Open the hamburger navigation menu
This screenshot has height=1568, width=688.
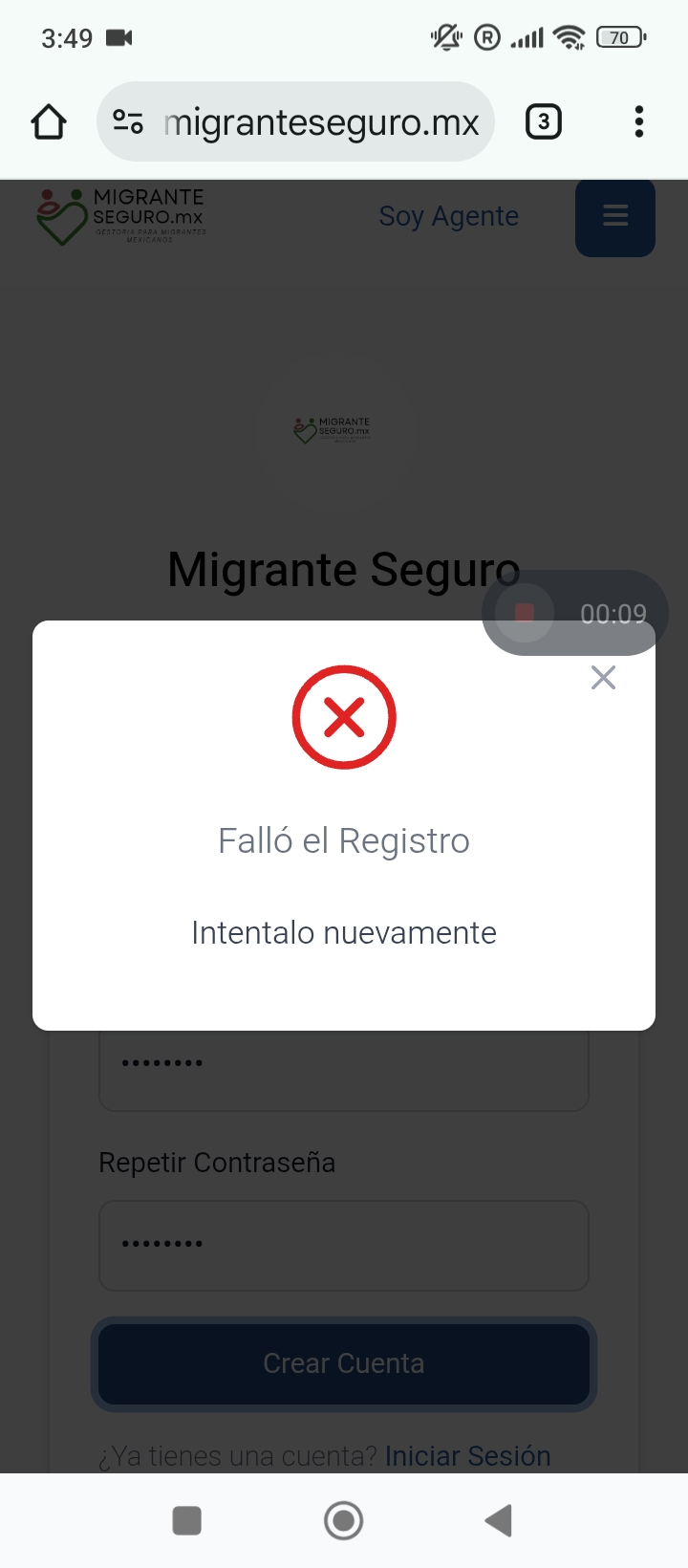(x=614, y=217)
